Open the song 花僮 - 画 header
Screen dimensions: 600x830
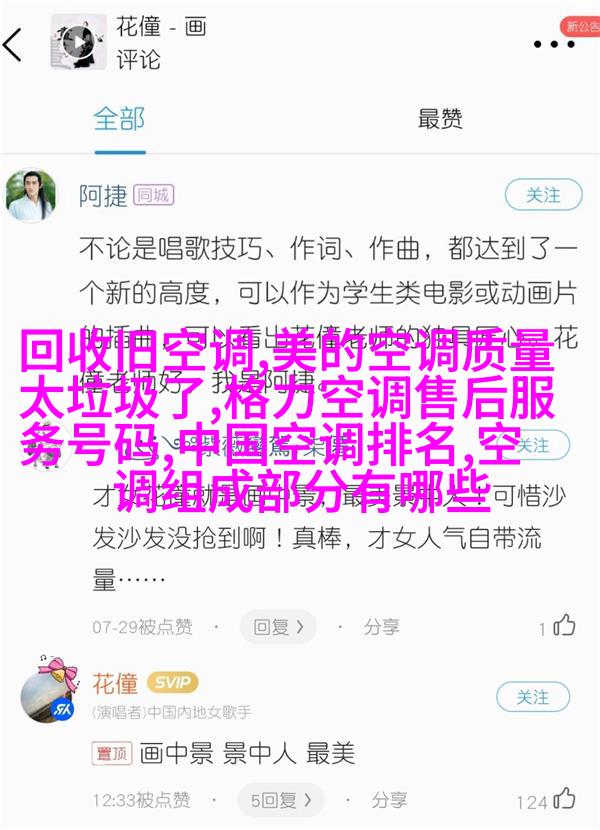click(160, 28)
